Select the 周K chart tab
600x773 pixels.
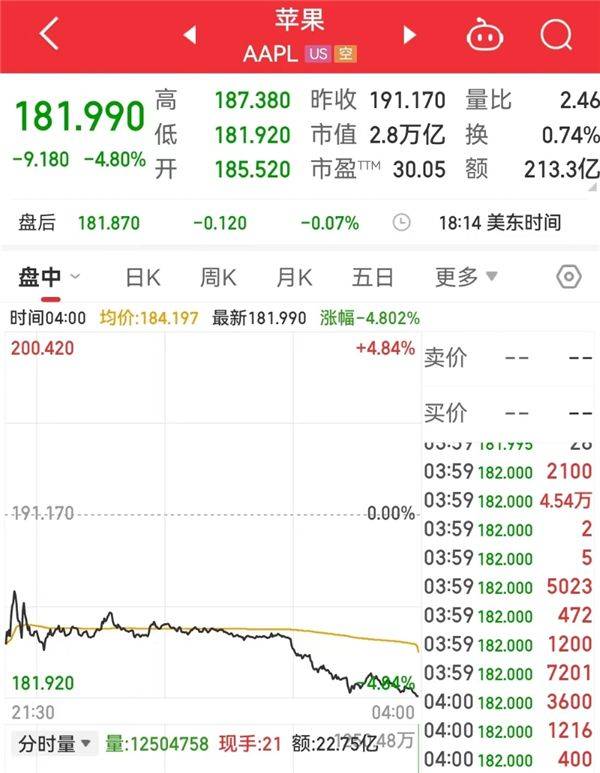(x=218, y=277)
